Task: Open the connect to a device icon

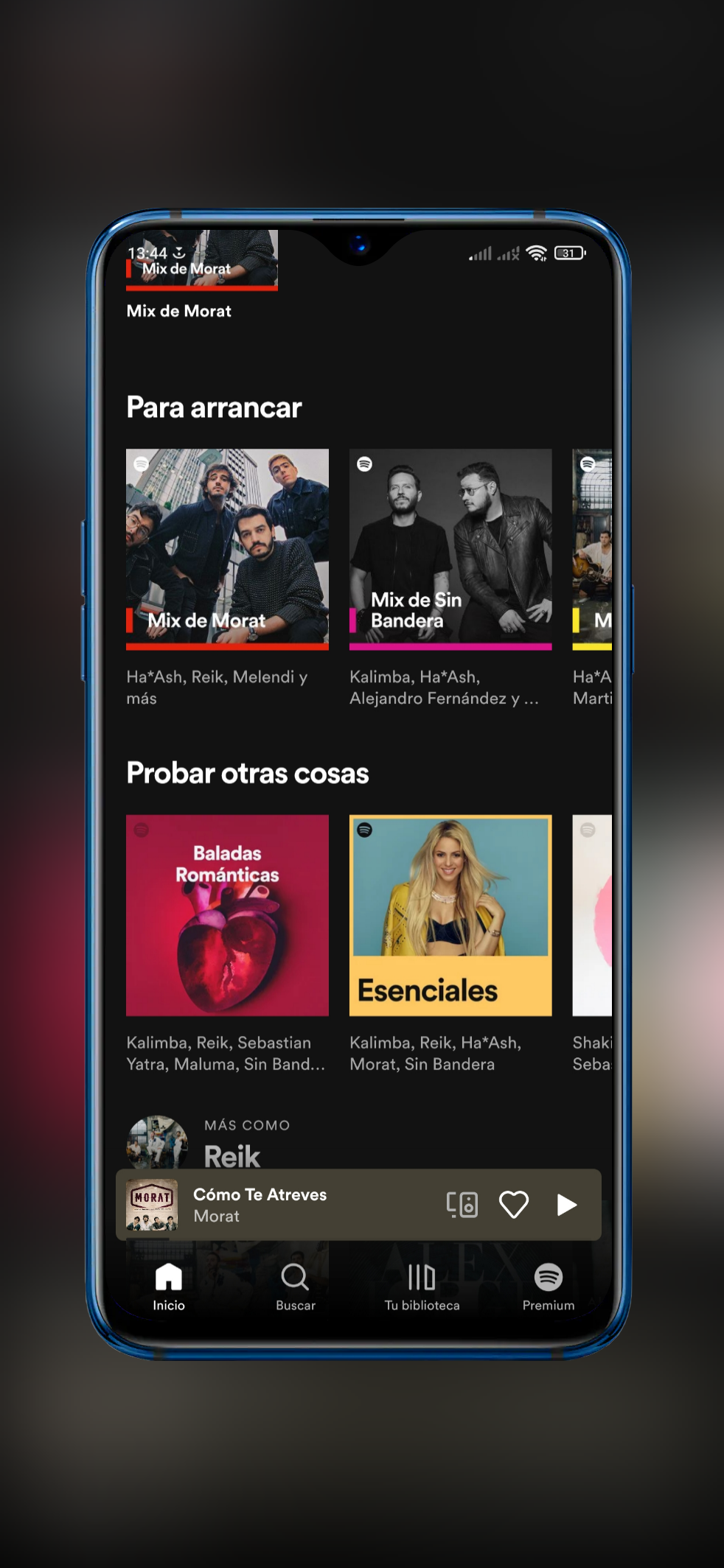Action: [x=462, y=1205]
